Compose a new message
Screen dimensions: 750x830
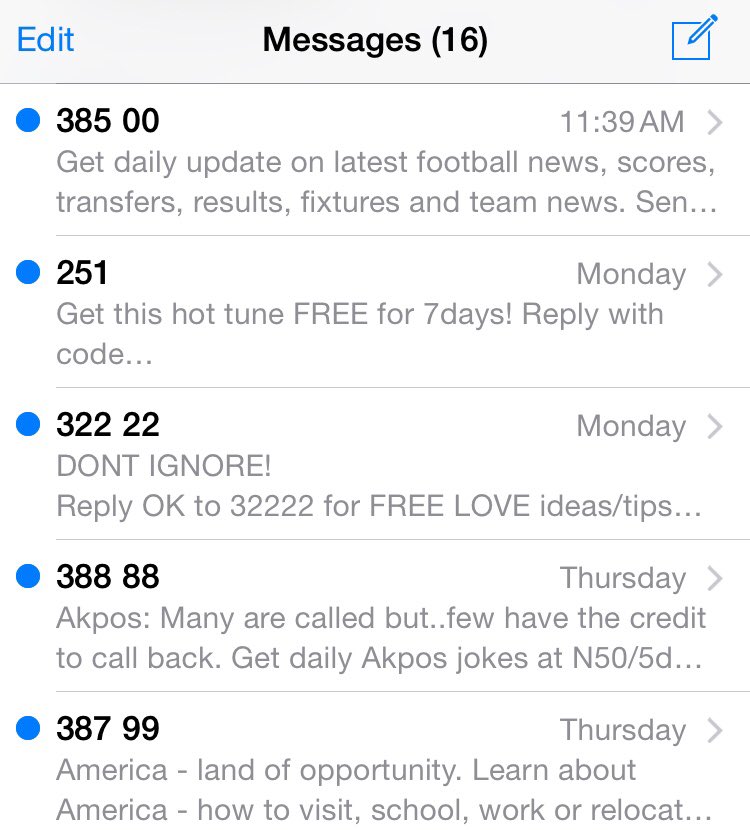tap(694, 40)
